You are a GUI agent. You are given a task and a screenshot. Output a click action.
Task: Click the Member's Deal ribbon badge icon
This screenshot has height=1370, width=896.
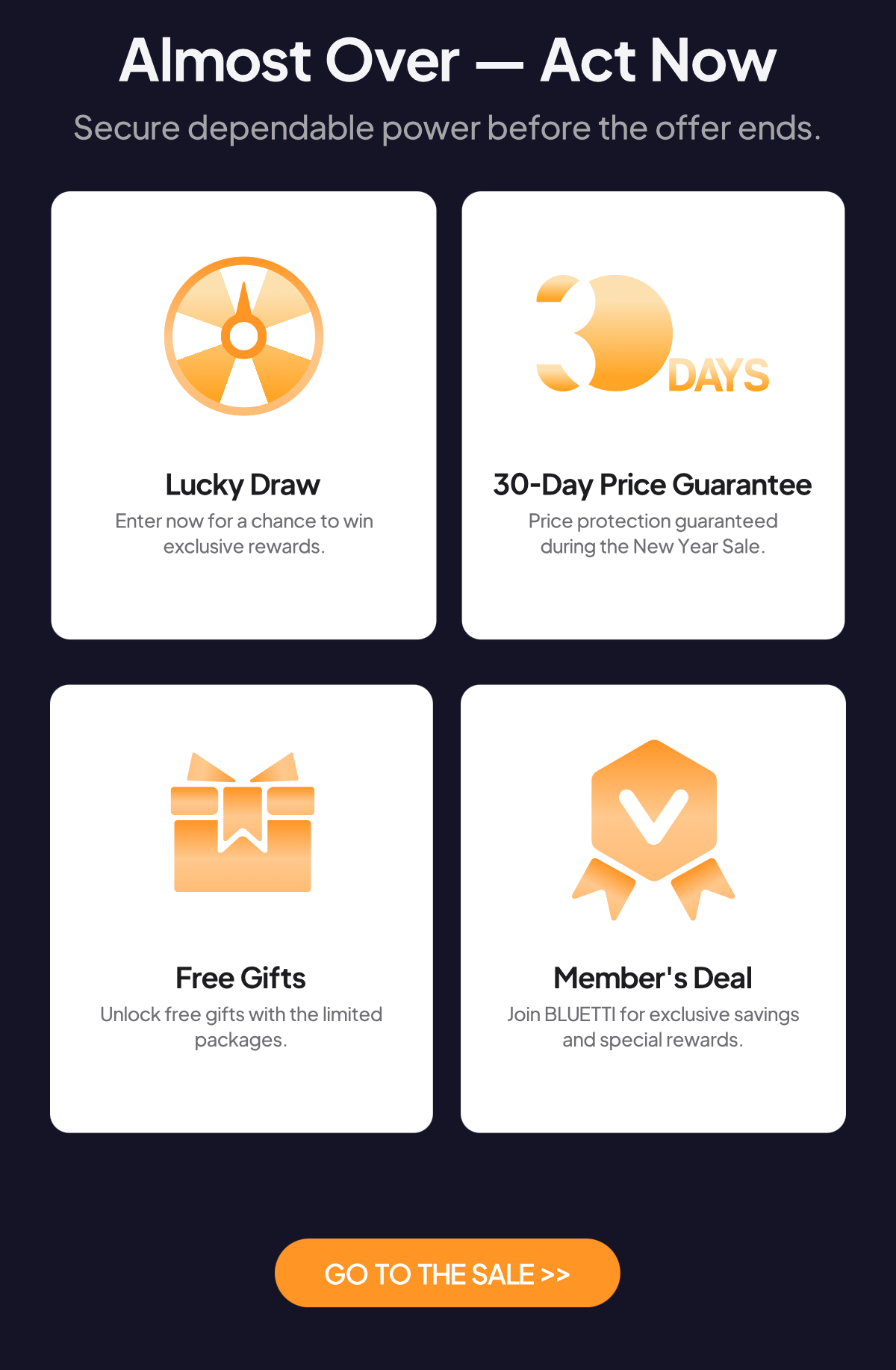653,829
